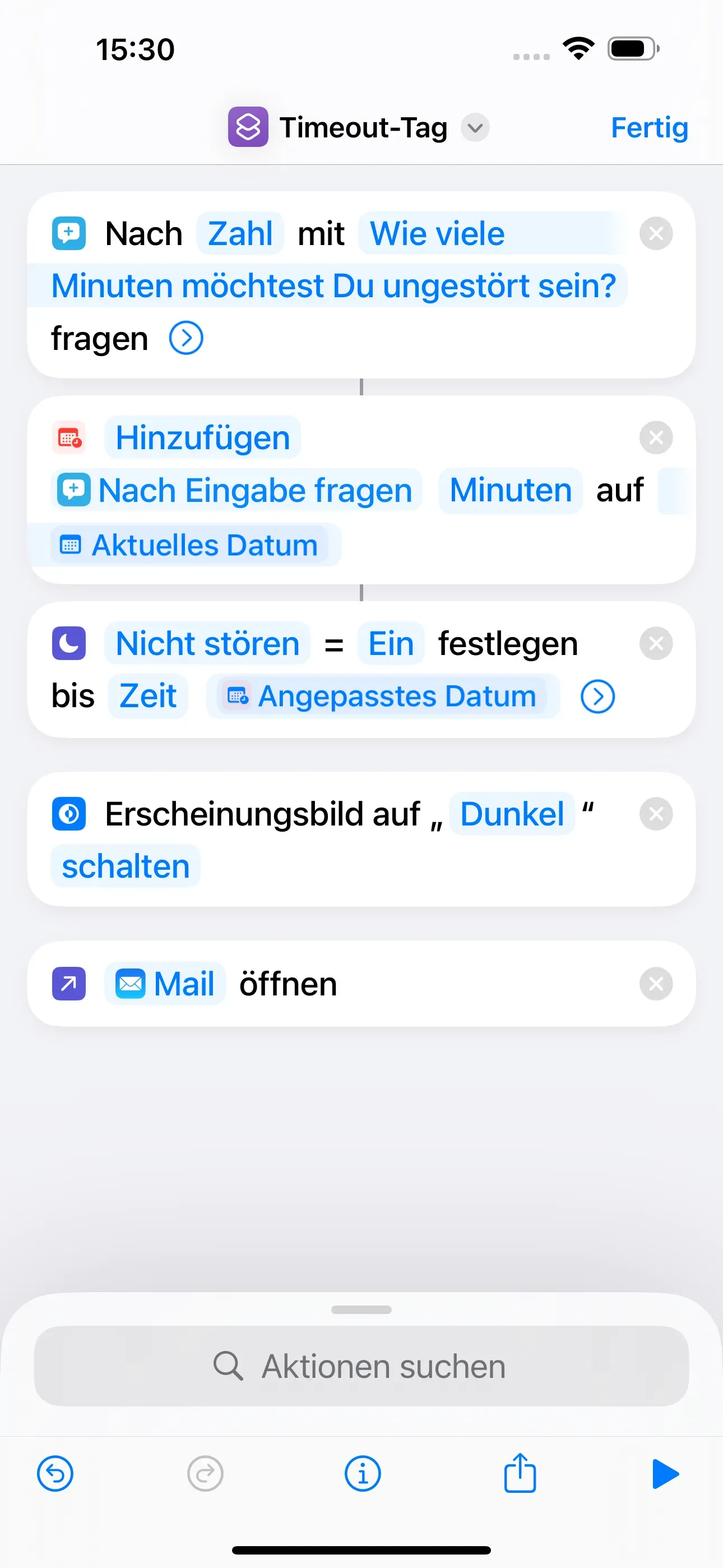Open the Timeout-Tag name dropdown
Viewport: 723px width, 1568px height.
click(475, 128)
